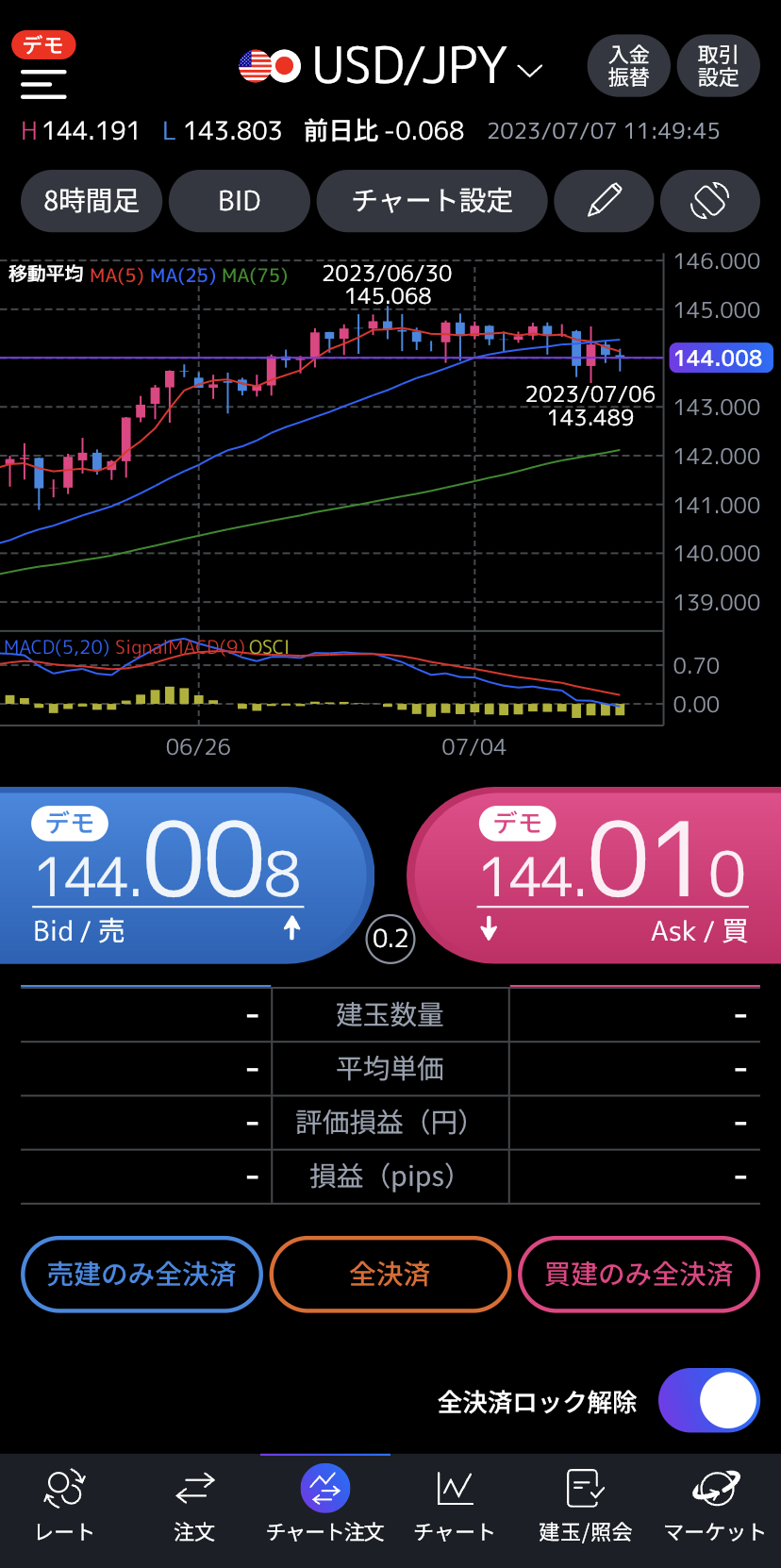Close all positions with 全決済
Screen dimensions: 781x1568
[x=390, y=1274]
